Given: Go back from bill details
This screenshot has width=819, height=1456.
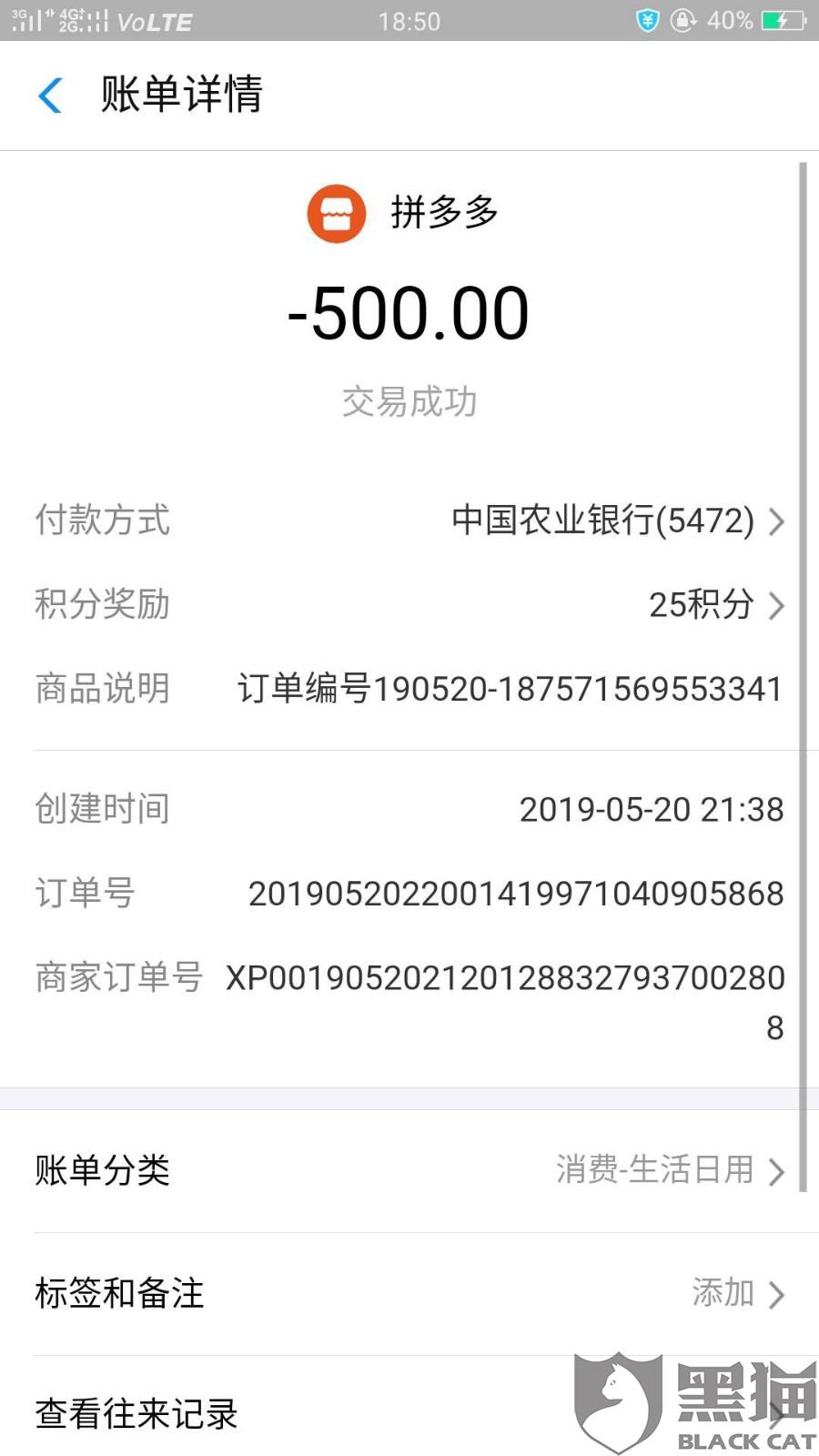Looking at the screenshot, I should [50, 95].
